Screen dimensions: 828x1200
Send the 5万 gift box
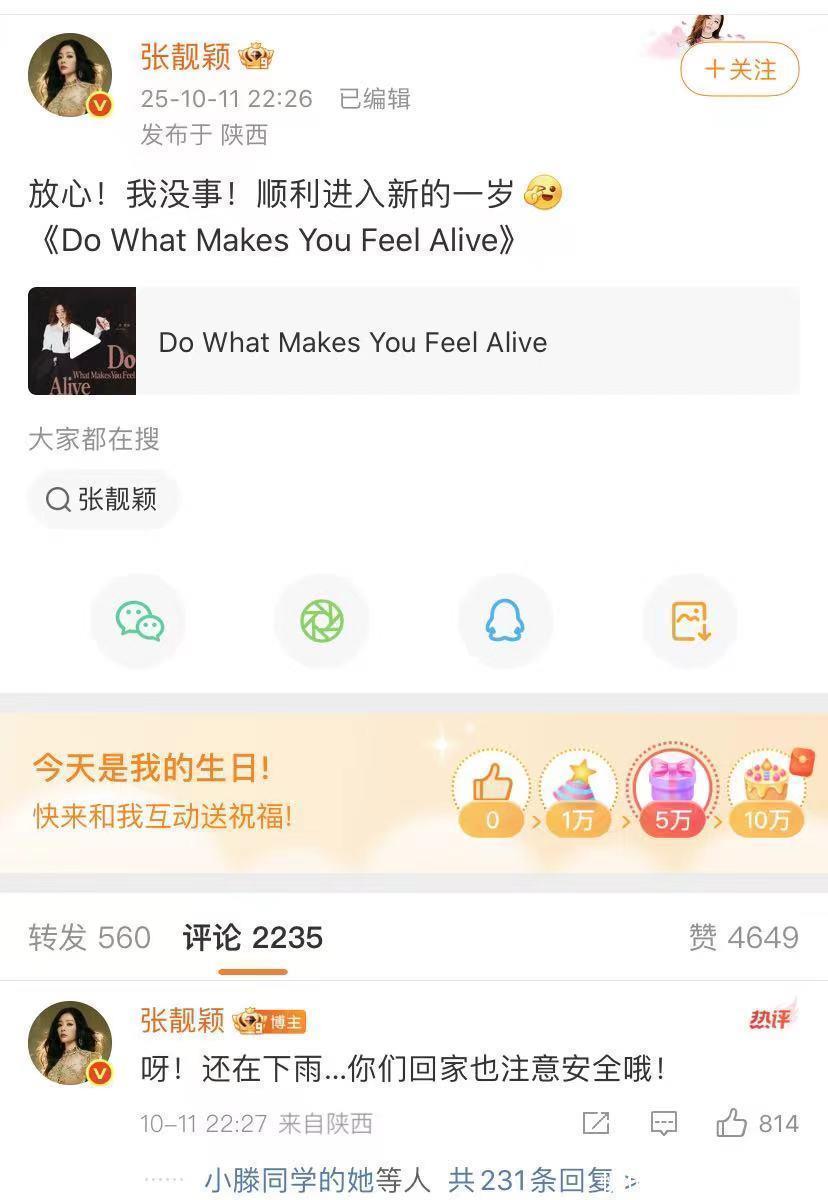(x=672, y=795)
